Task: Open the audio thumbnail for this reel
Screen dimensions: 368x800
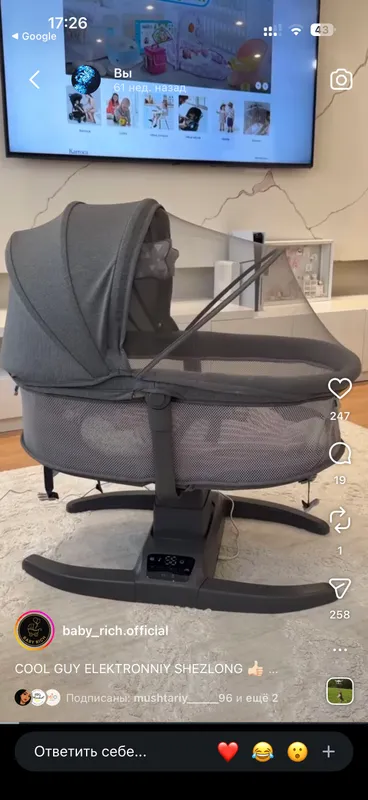Action: 340,691
